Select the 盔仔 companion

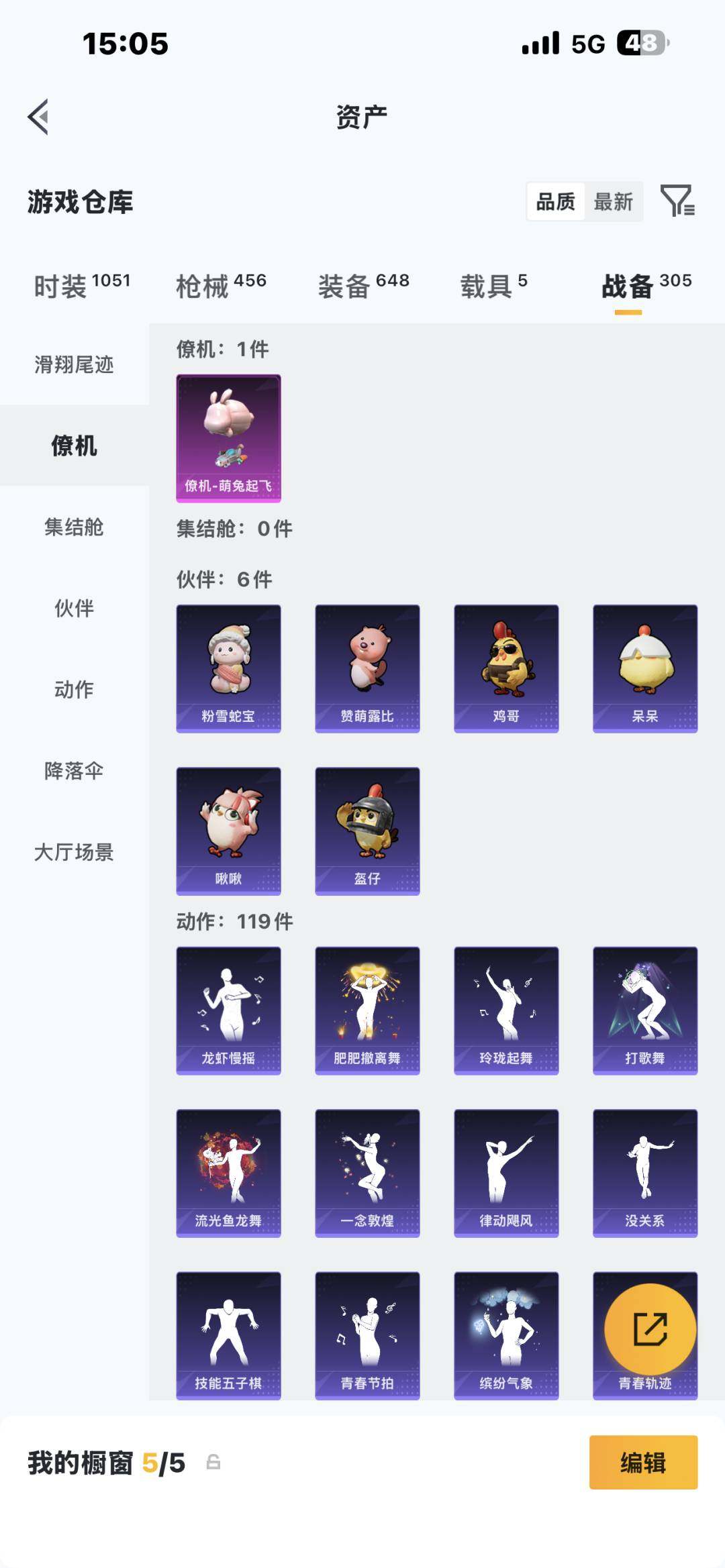tap(367, 831)
